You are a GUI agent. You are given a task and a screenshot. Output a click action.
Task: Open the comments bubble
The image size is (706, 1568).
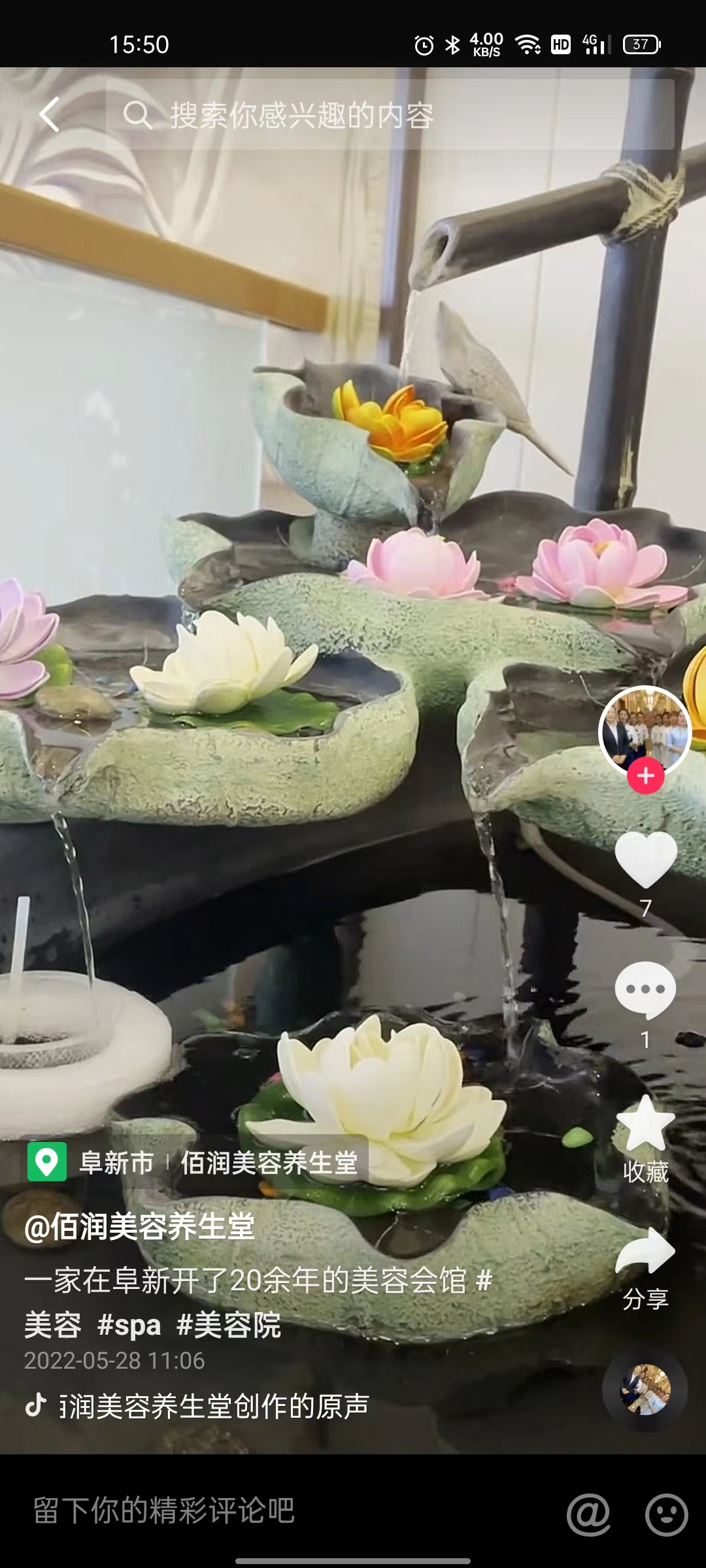coord(645,989)
